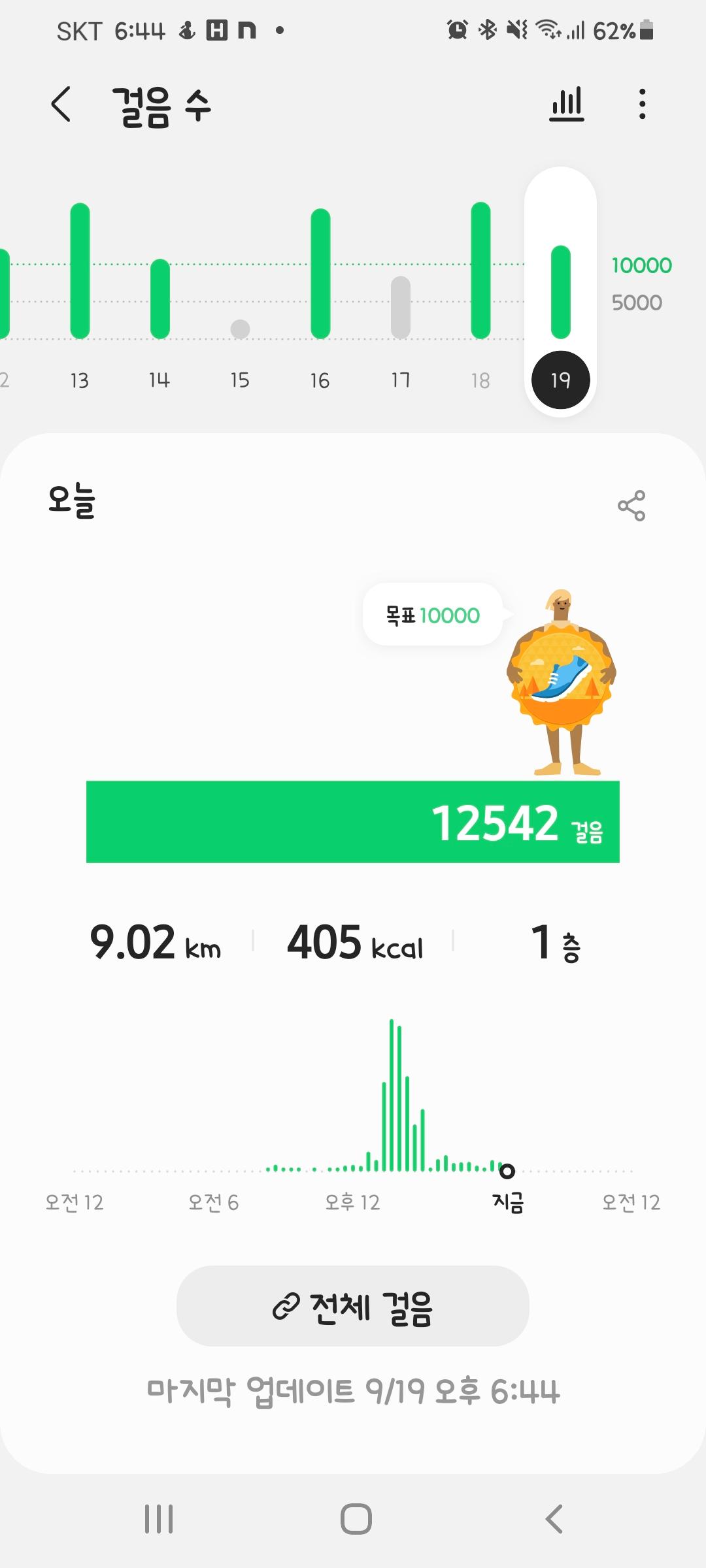The image size is (706, 1568).
Task: Go back from the 걸음 수 screen
Action: pyautogui.click(x=61, y=105)
